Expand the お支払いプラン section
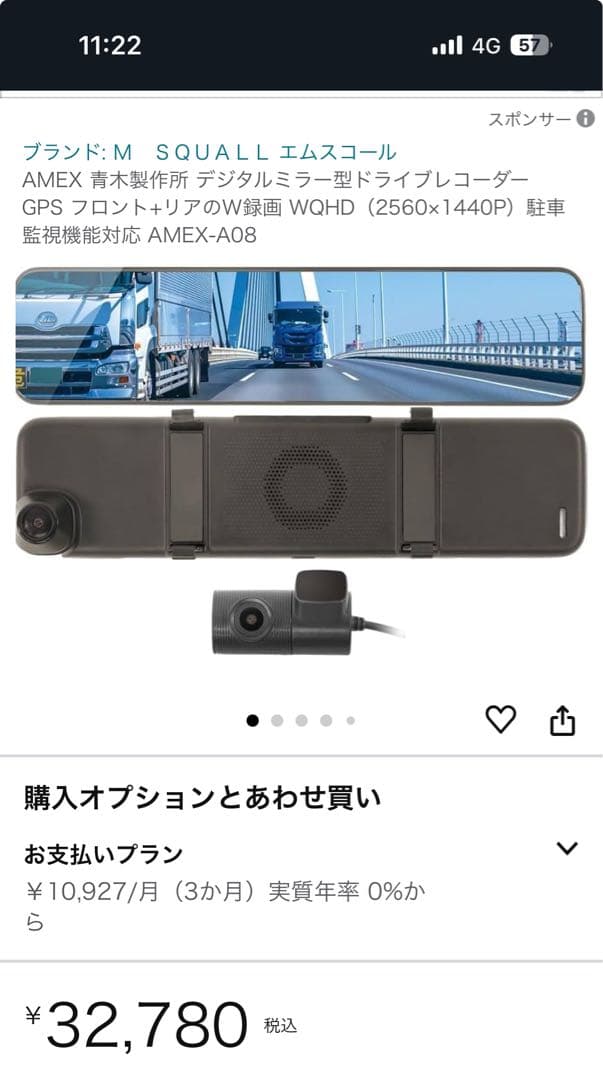The height and width of the screenshot is (1080, 603). [567, 849]
